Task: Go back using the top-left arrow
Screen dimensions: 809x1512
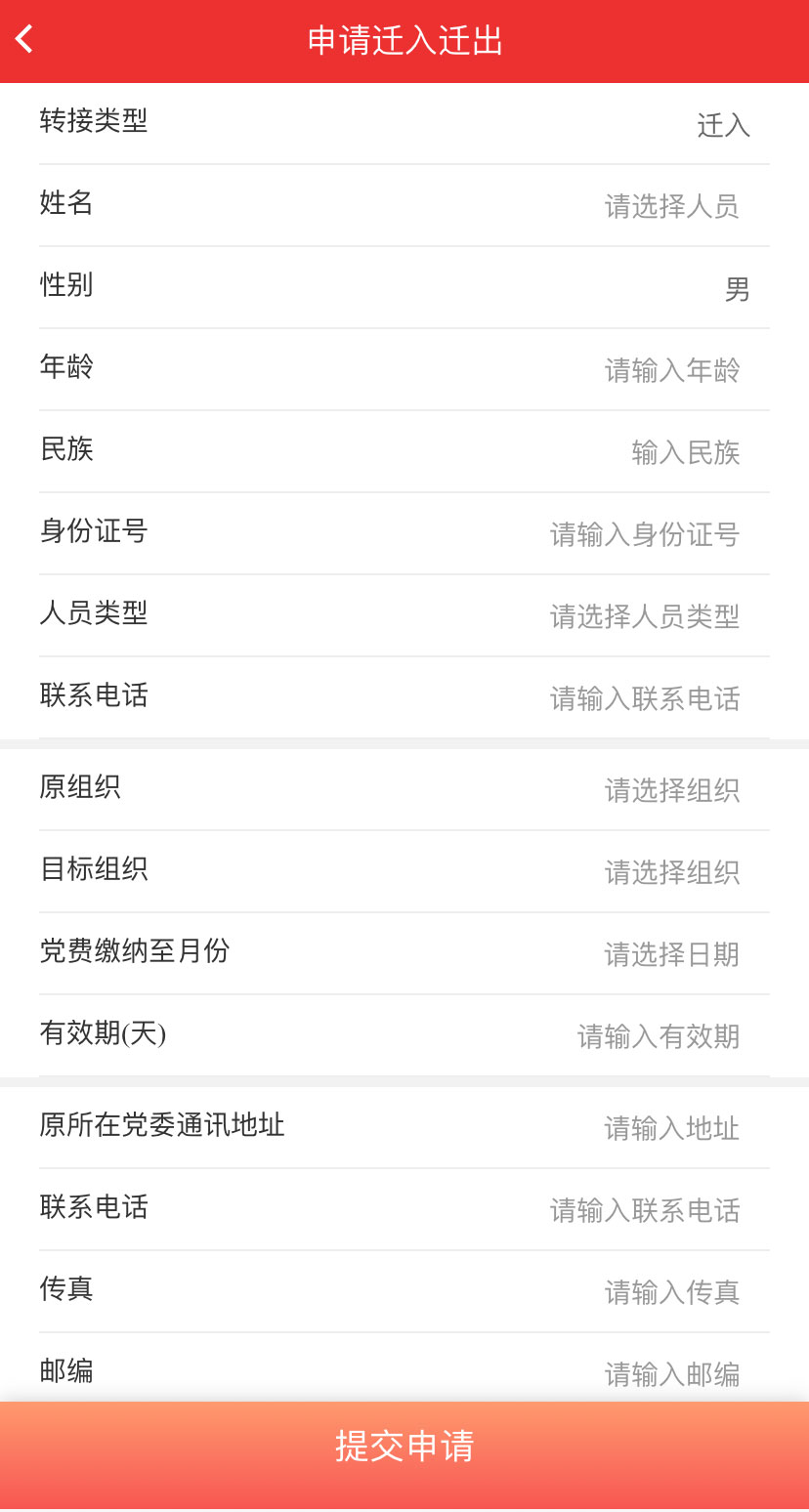Action: [x=25, y=40]
